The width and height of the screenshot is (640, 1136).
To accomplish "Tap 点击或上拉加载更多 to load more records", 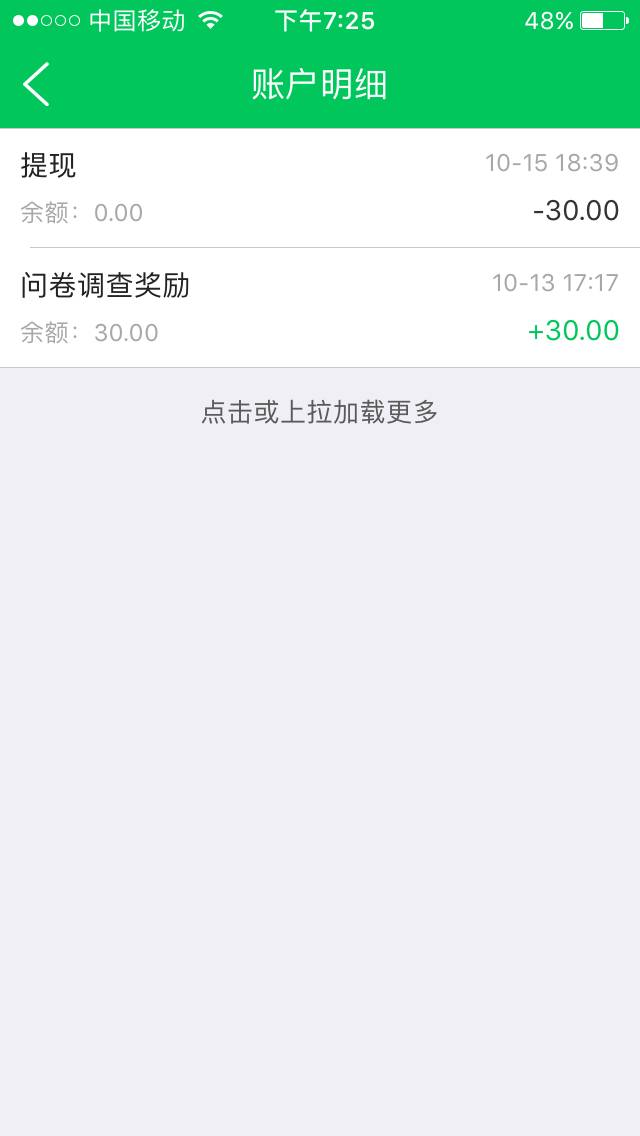I will [320, 412].
